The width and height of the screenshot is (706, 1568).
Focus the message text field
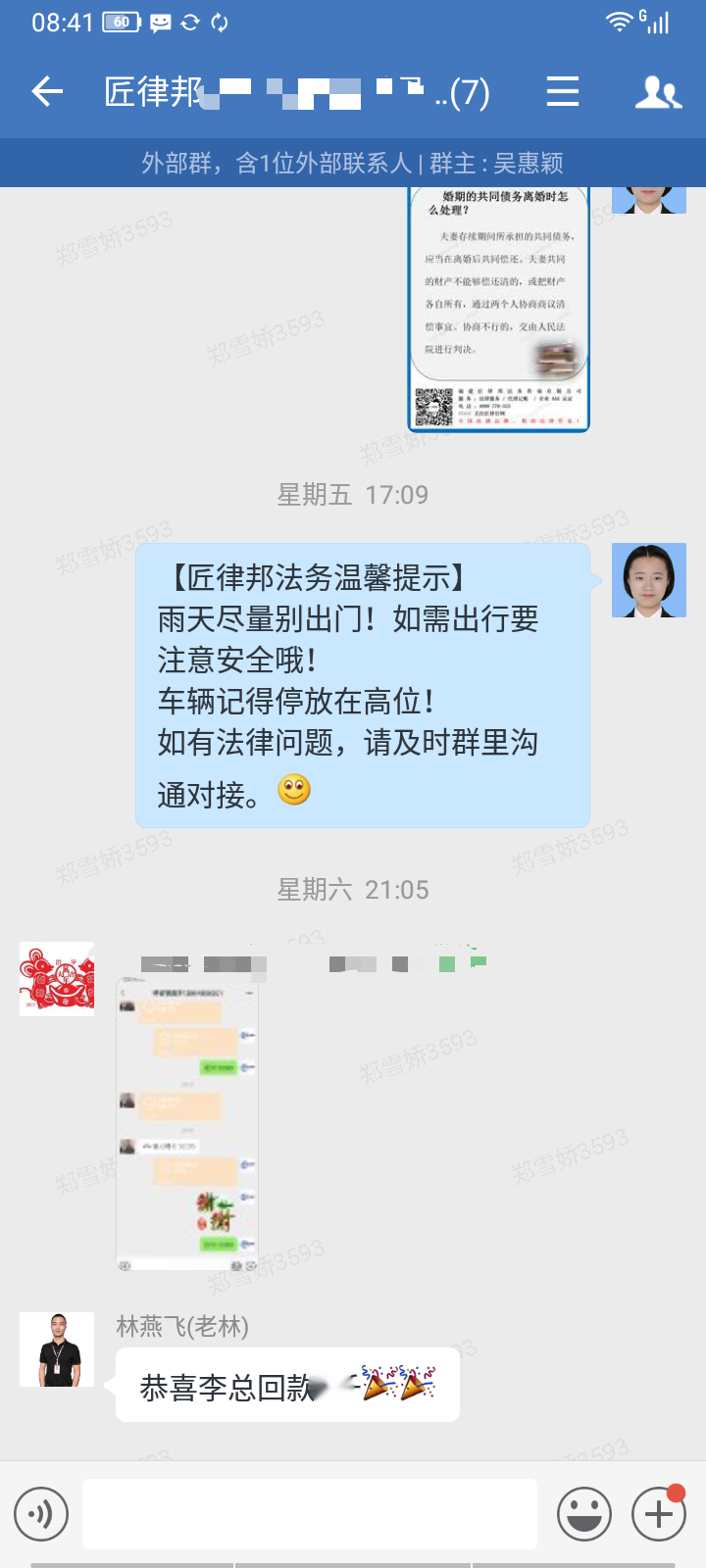309,1514
